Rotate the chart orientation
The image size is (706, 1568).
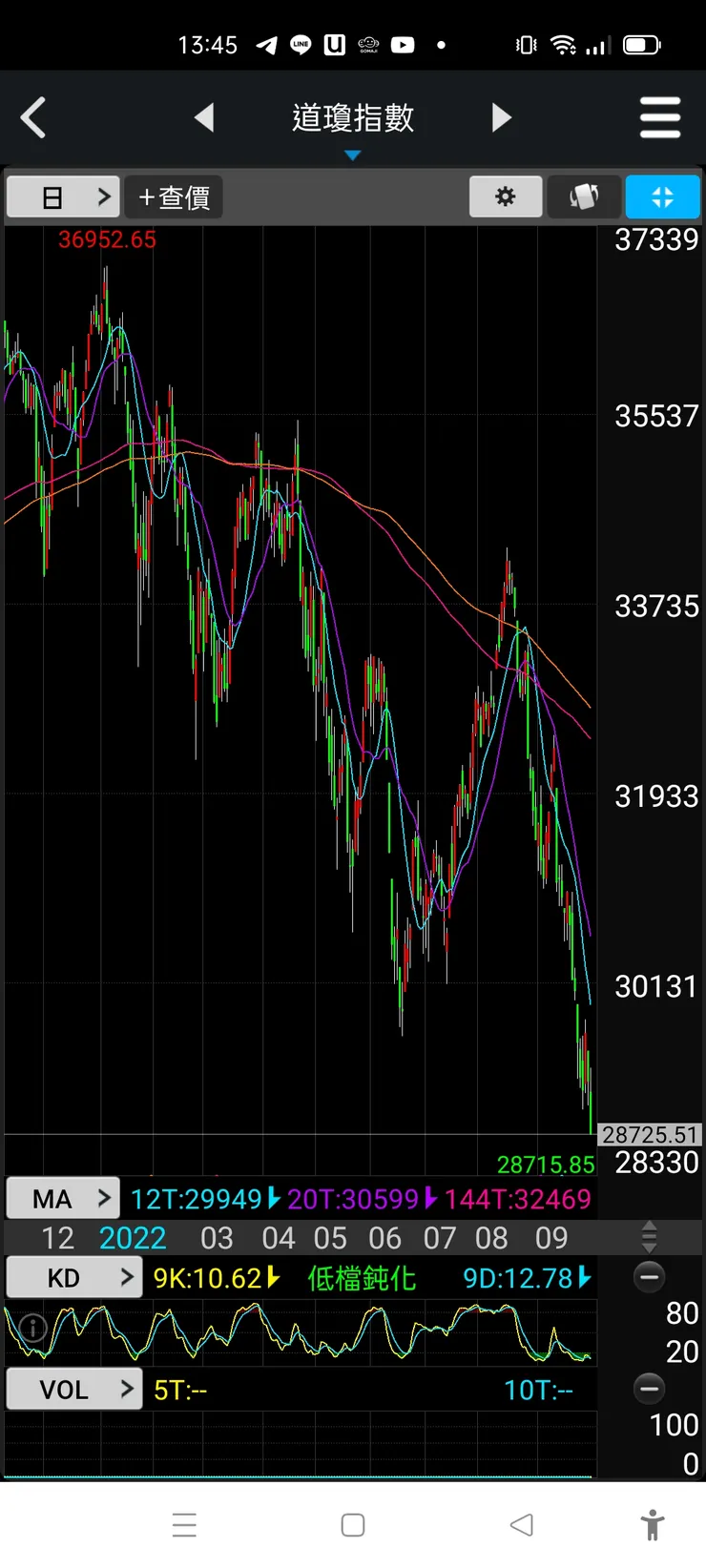584,196
